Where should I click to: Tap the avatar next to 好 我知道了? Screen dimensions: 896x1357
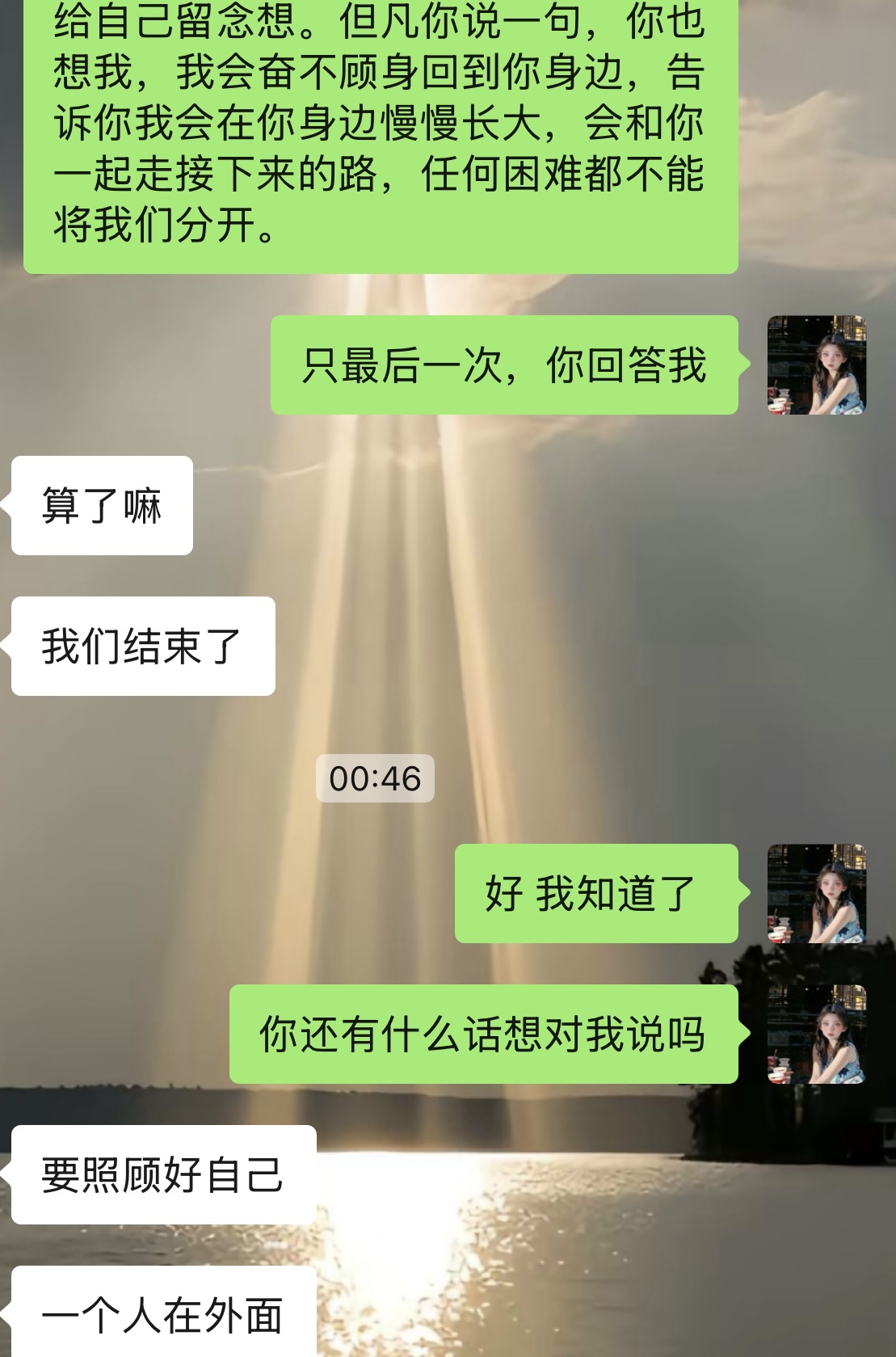point(816,893)
